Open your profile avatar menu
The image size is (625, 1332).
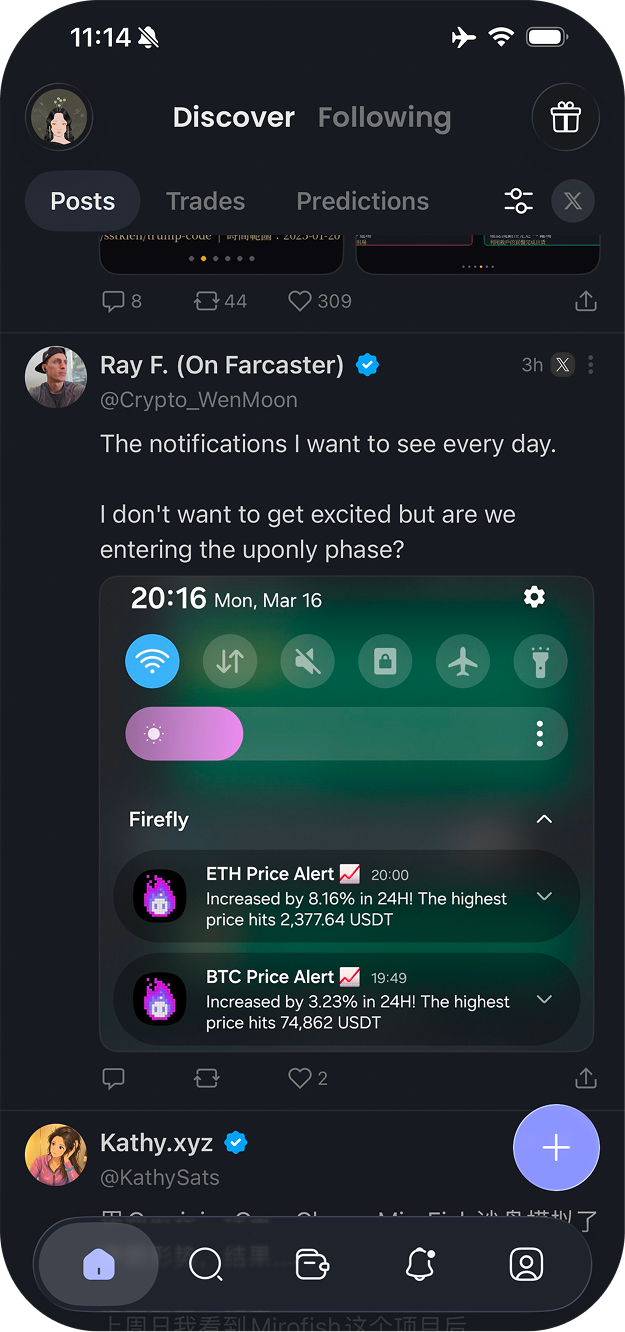coord(59,117)
